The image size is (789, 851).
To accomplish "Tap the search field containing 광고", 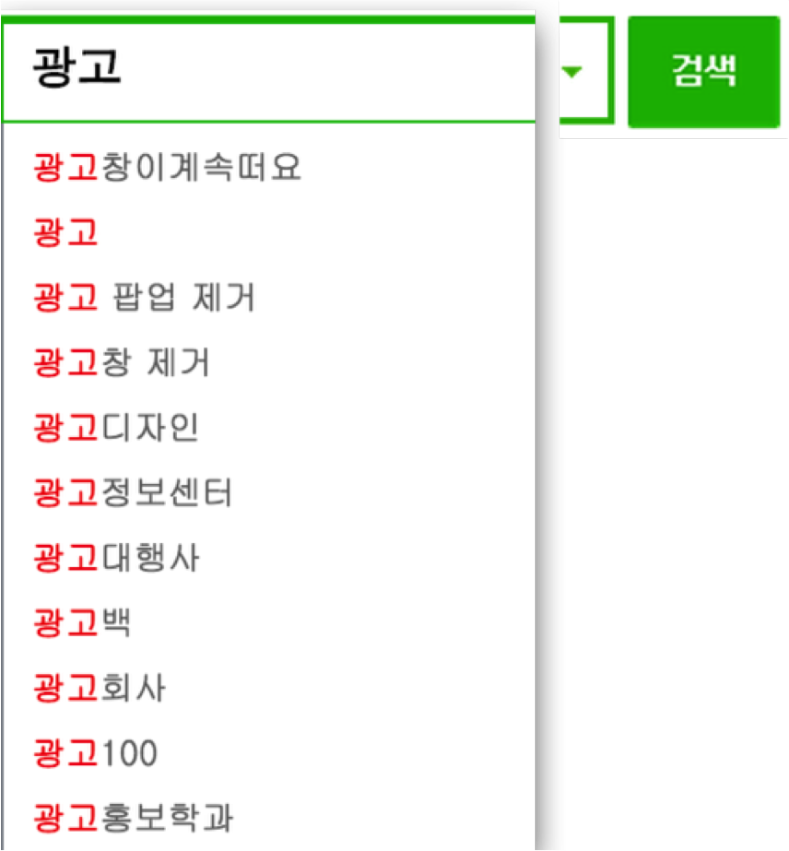I will click(x=270, y=70).
